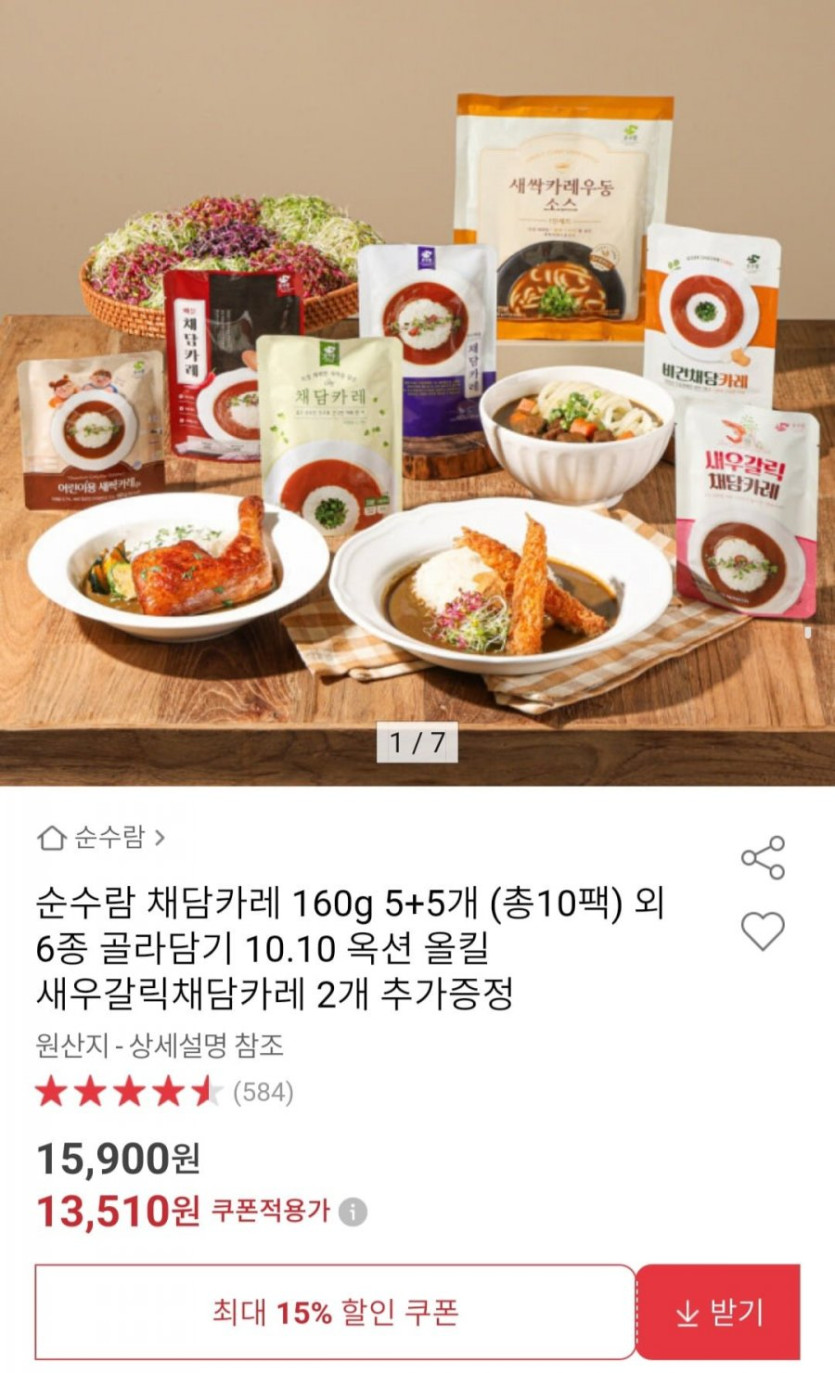
Task: Share this product
Action: 762,858
